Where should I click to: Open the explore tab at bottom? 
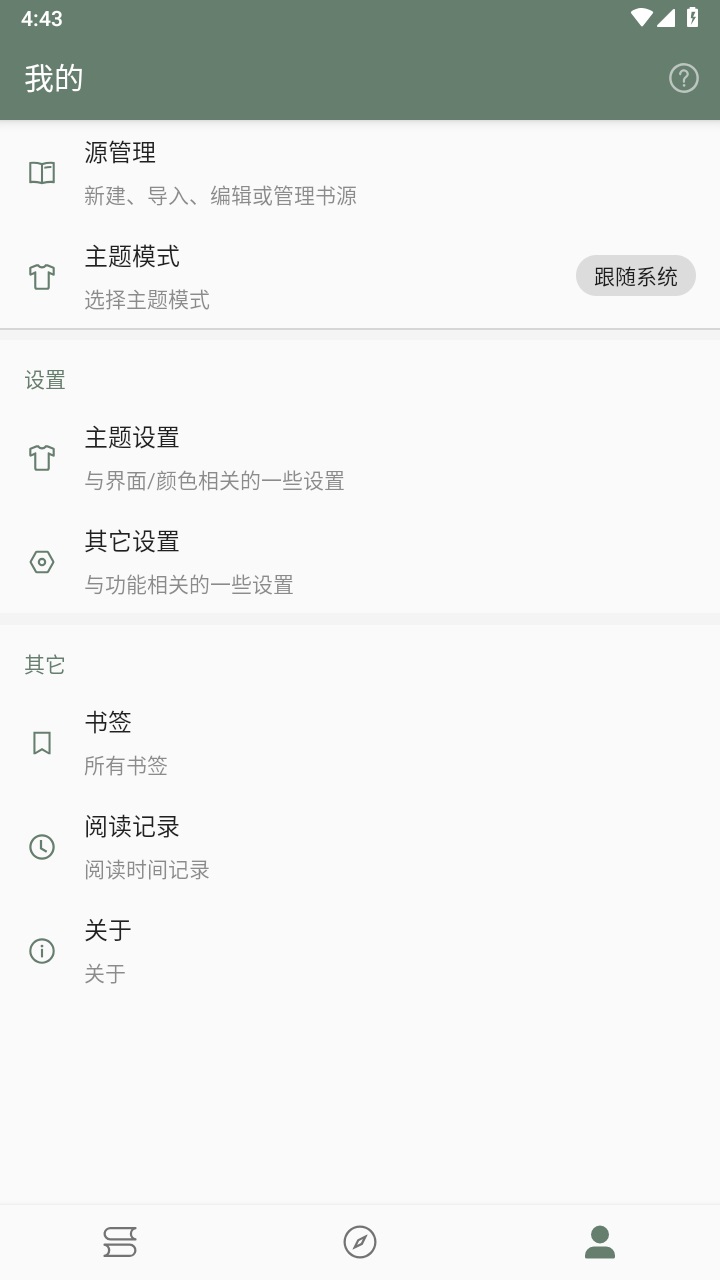point(360,1240)
